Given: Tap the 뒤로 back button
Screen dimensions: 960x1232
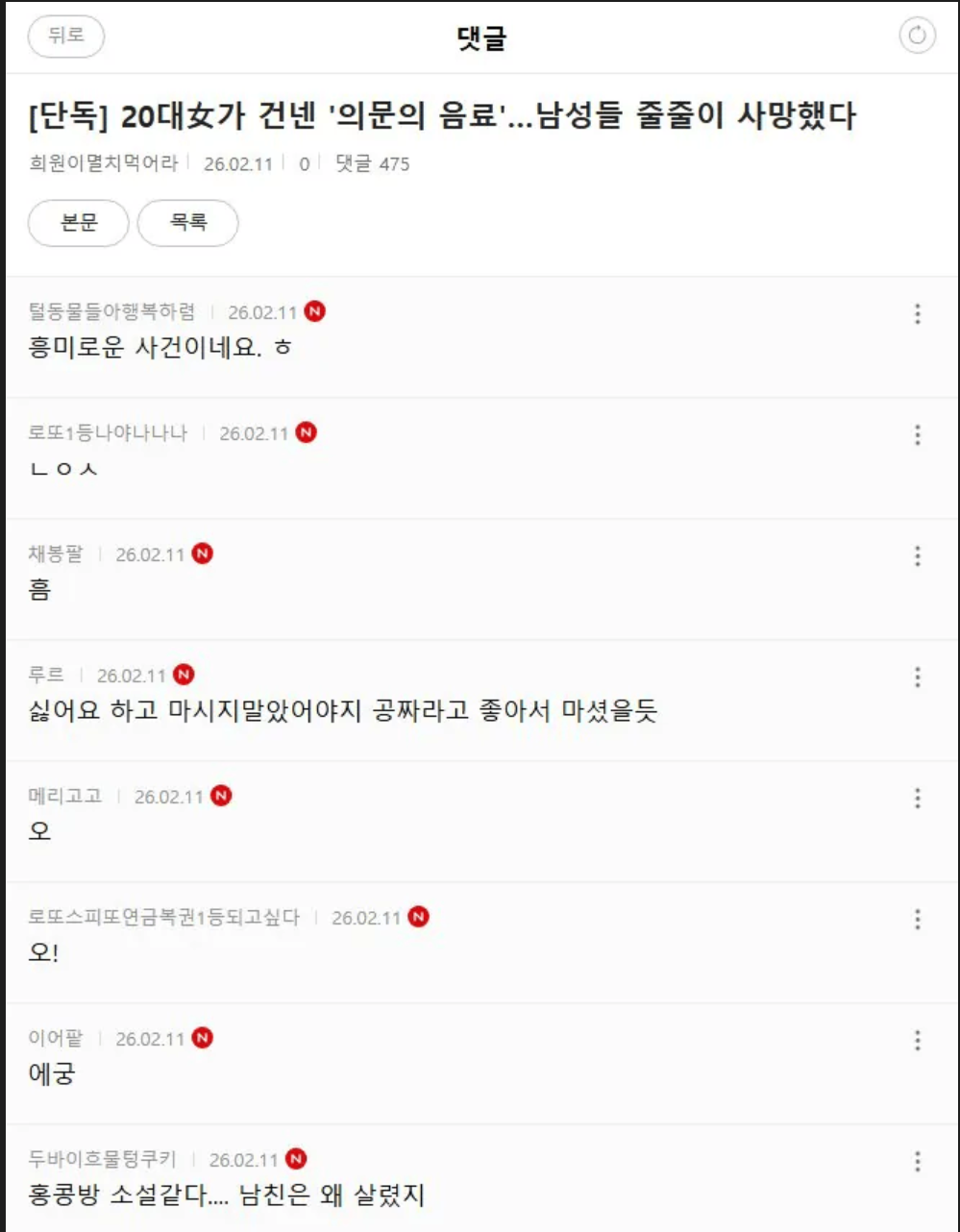Looking at the screenshot, I should pyautogui.click(x=65, y=37).
